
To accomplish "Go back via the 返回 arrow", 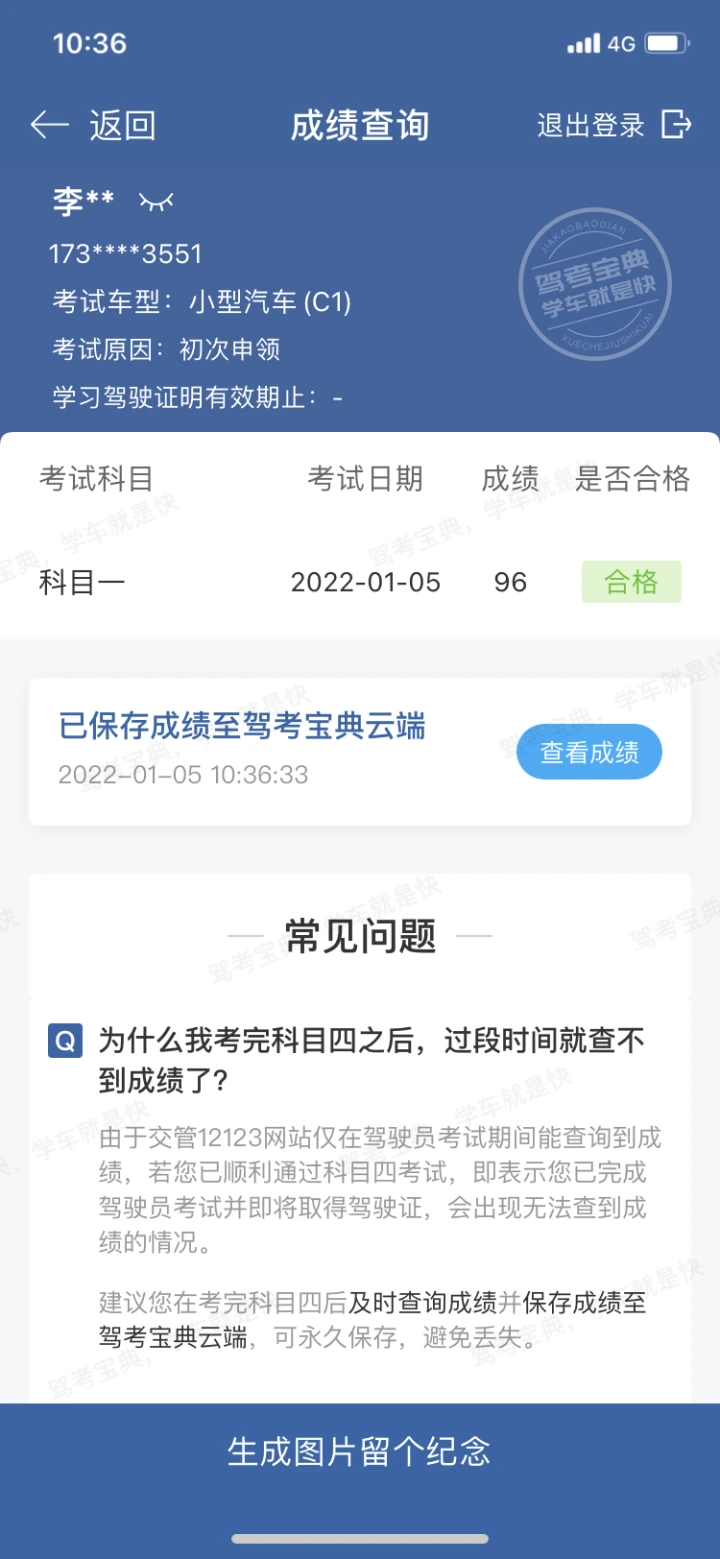I will 90,125.
